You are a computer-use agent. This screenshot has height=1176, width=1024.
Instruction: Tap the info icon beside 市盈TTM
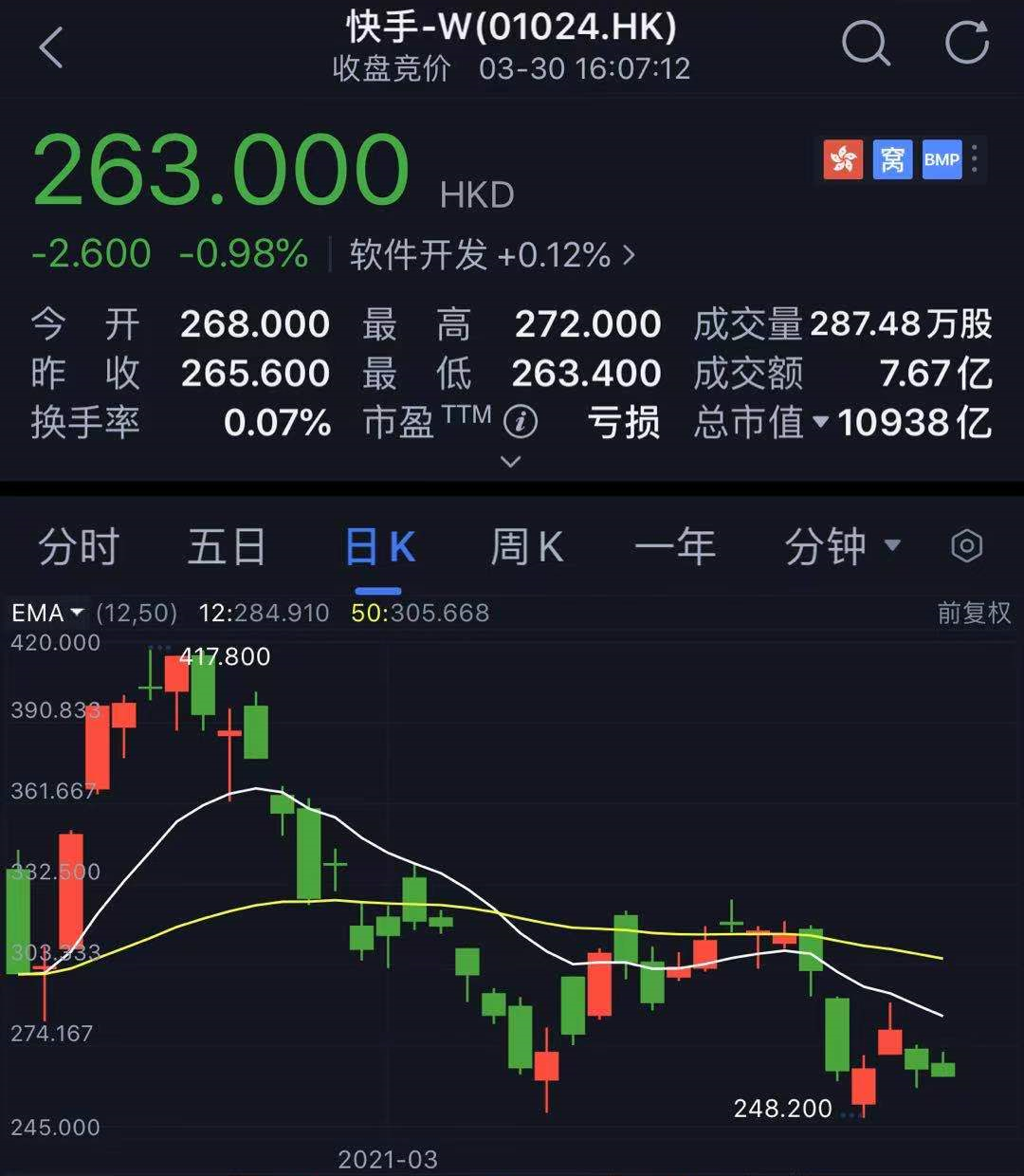tap(518, 423)
